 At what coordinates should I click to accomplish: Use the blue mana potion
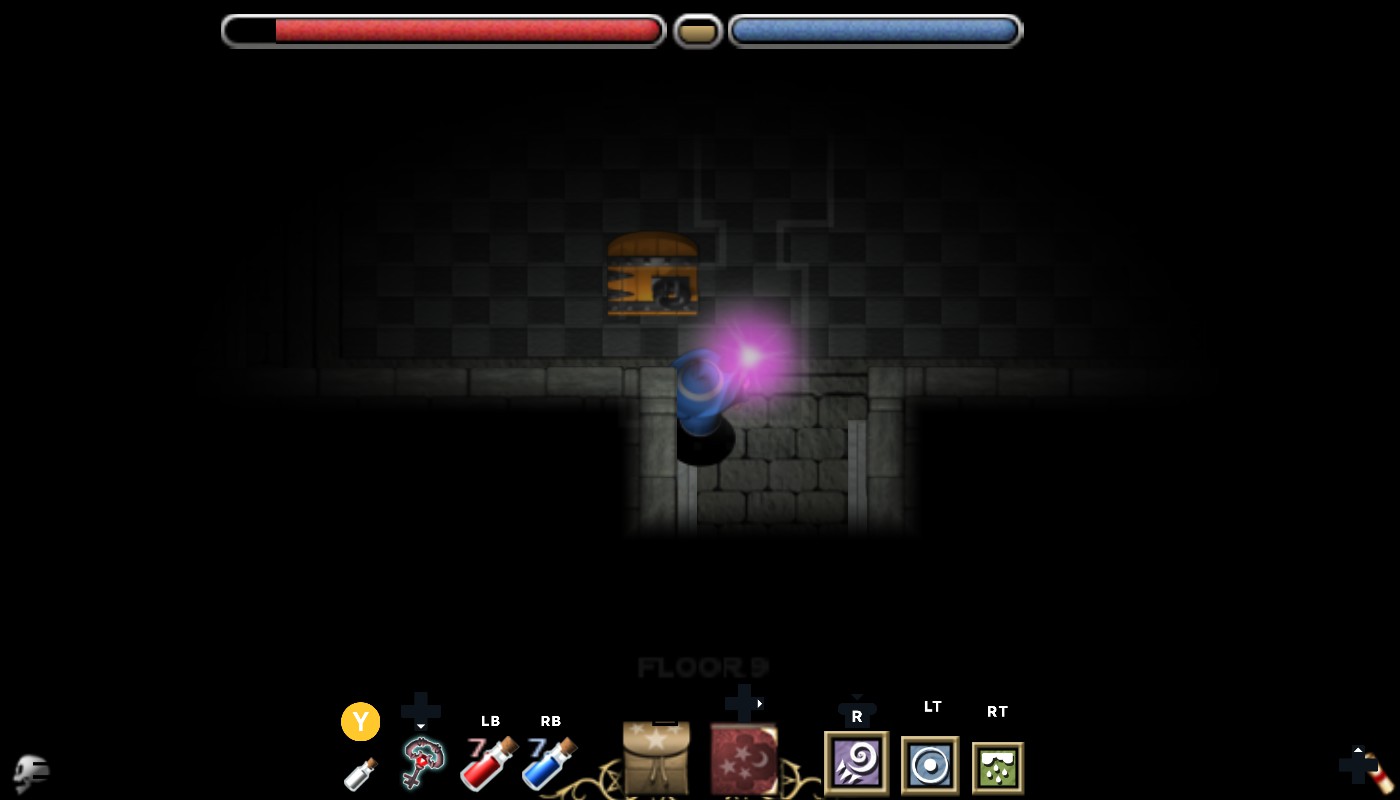549,765
